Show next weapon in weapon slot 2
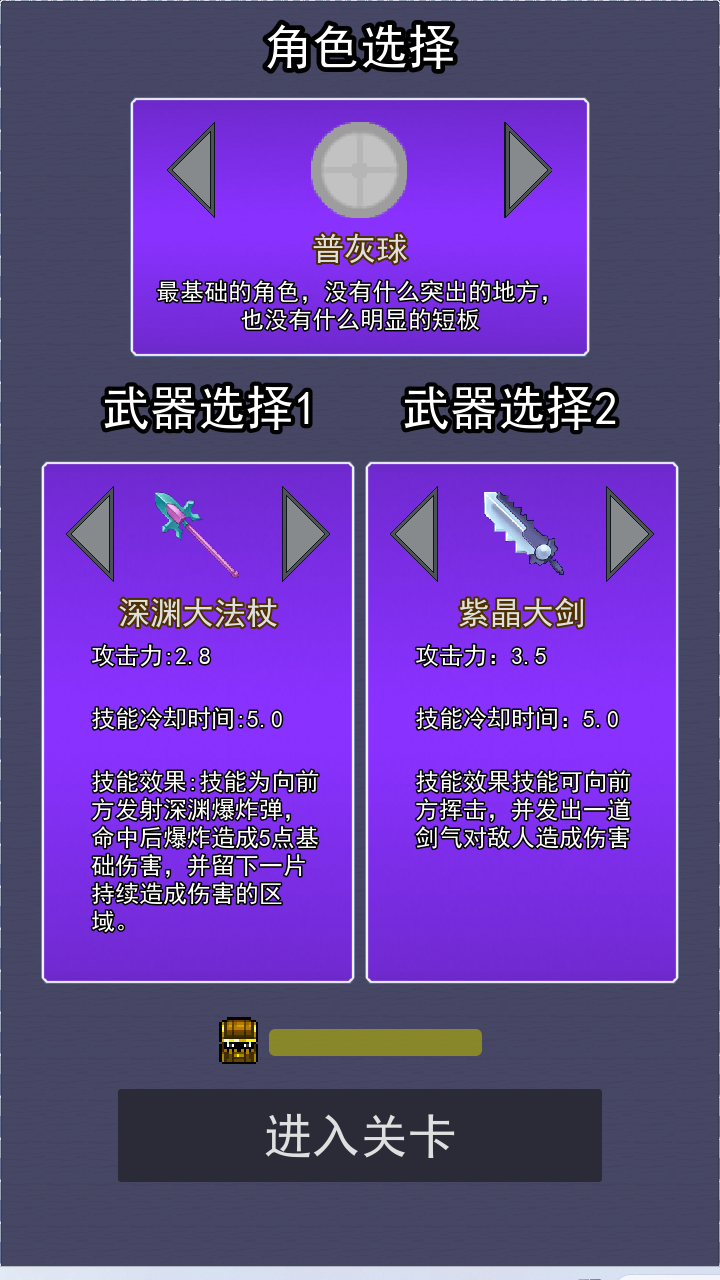The width and height of the screenshot is (720, 1280). (630, 533)
